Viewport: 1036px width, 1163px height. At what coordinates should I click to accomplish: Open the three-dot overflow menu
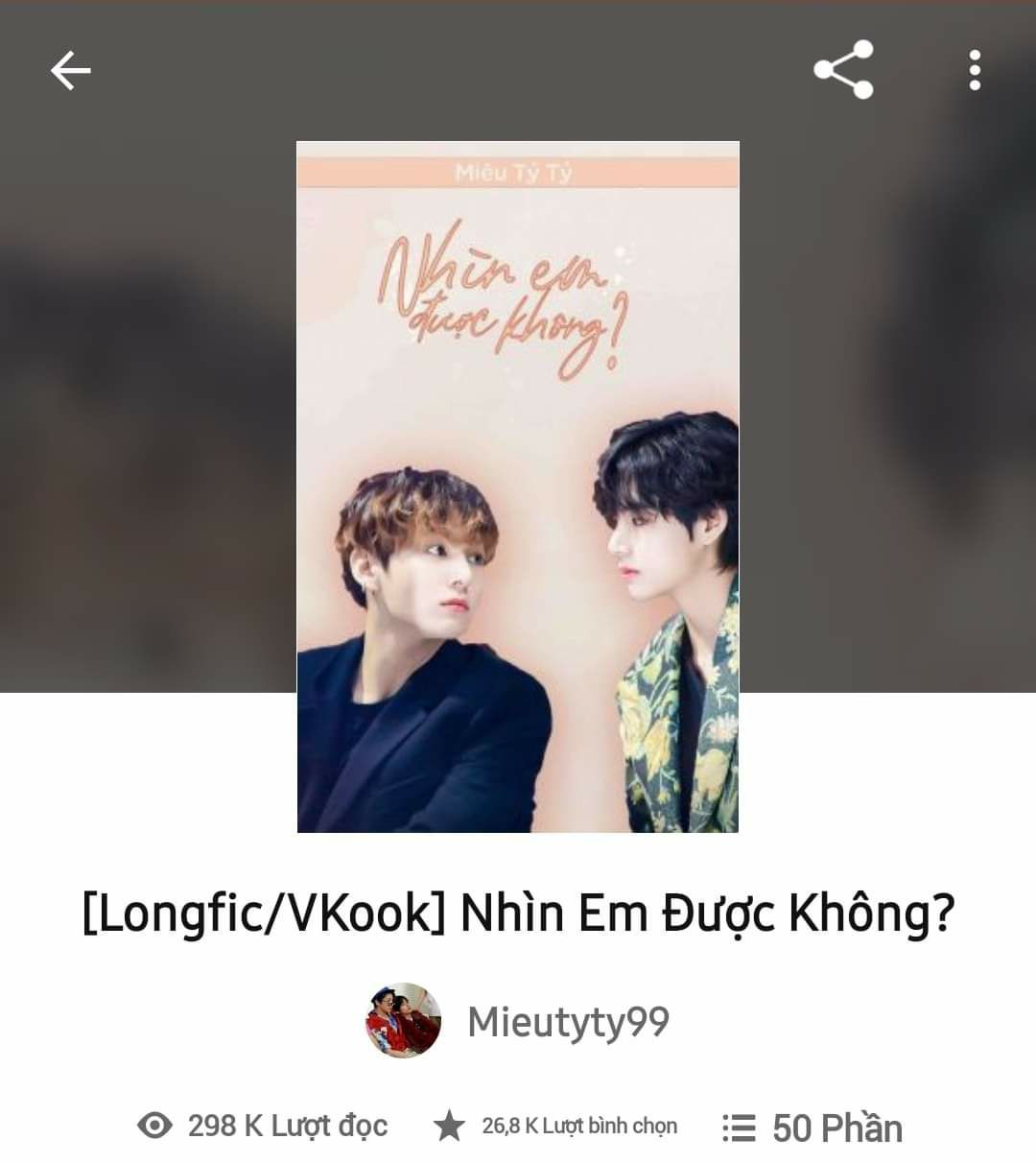click(x=975, y=70)
